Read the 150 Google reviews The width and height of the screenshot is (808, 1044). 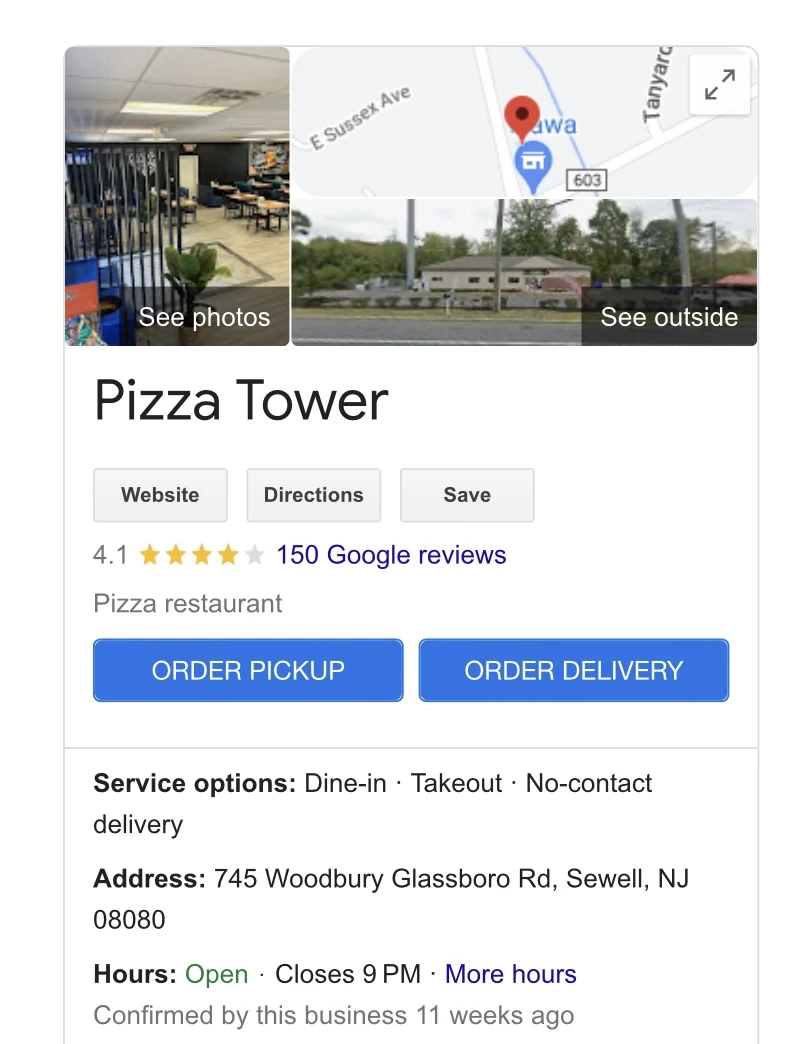click(x=391, y=555)
